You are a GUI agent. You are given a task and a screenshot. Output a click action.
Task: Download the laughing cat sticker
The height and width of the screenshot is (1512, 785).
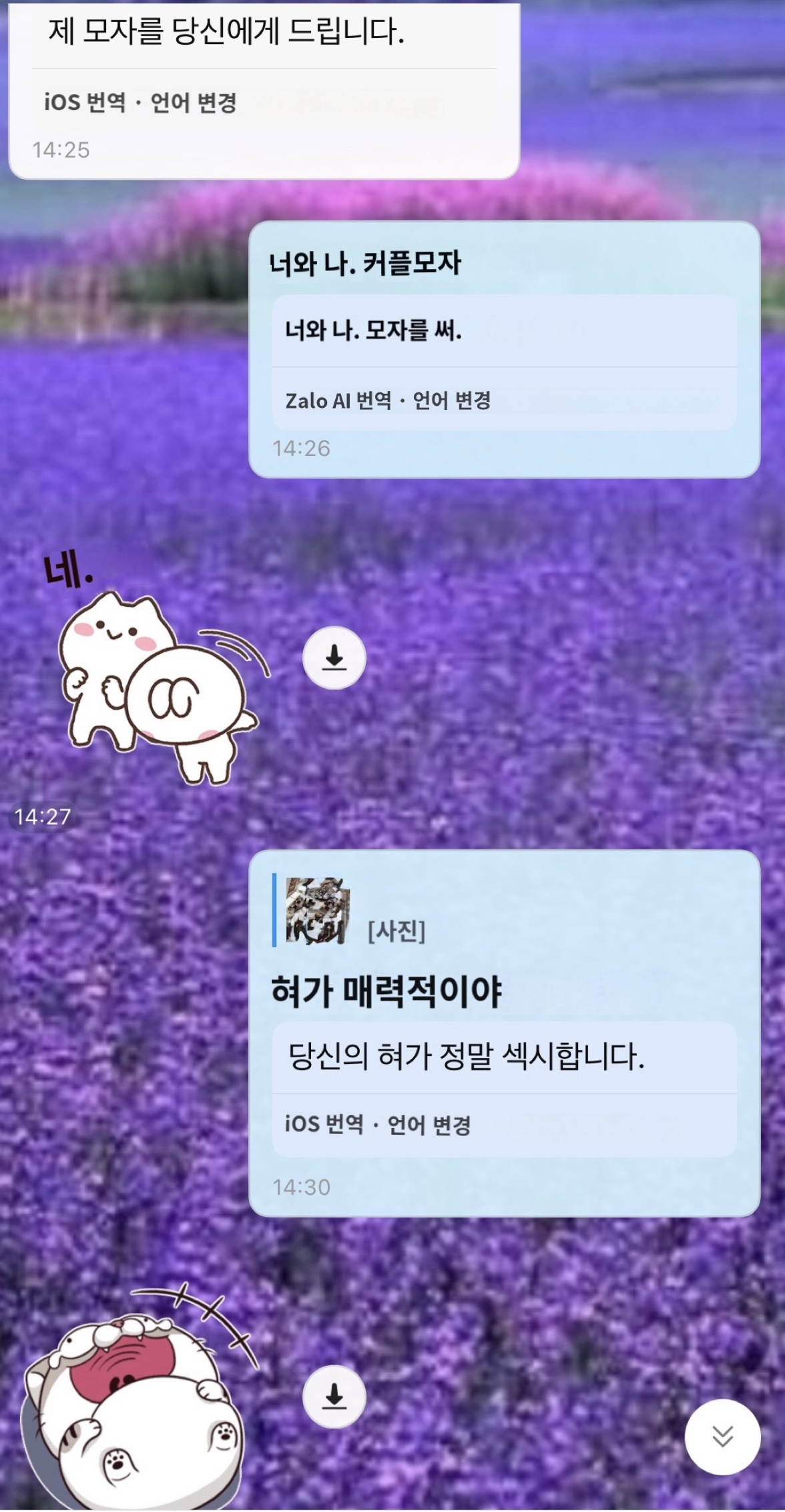[334, 1396]
